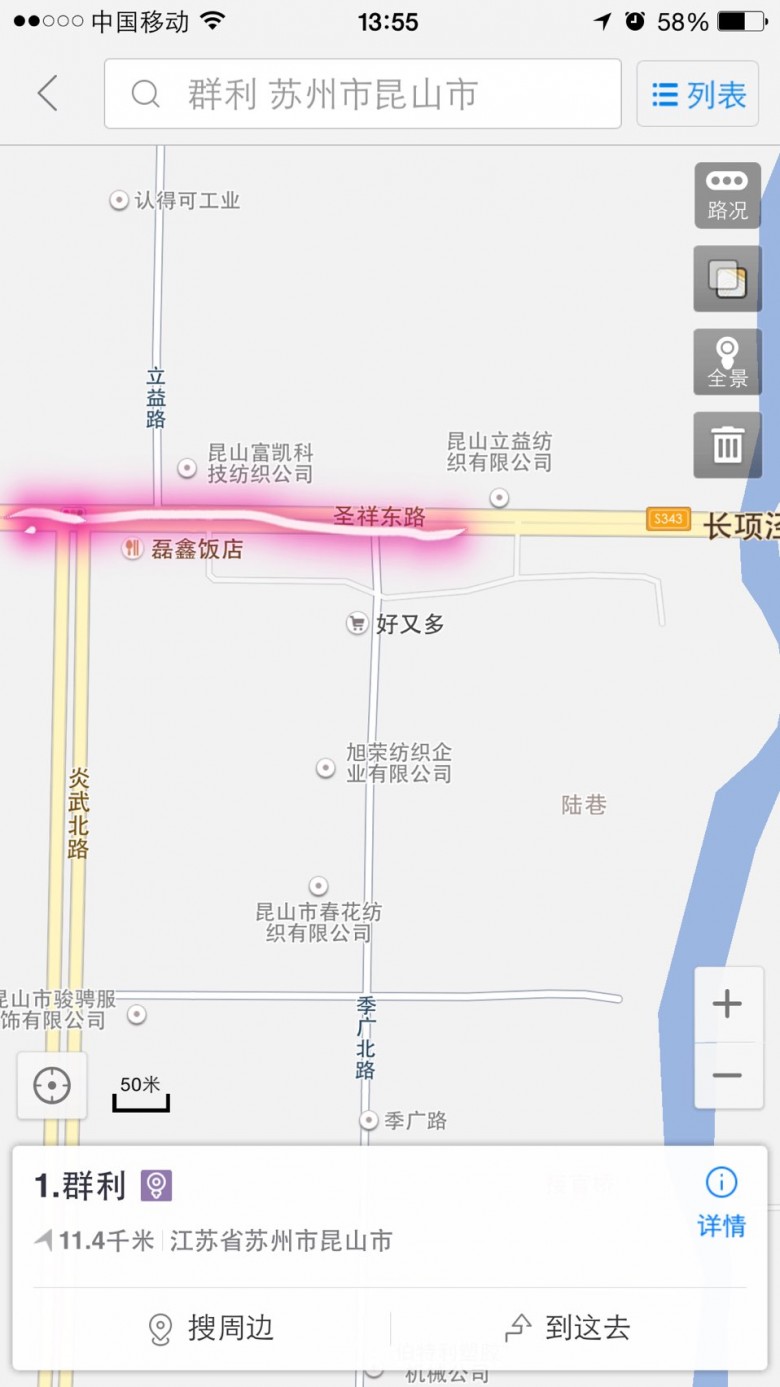Image resolution: width=780 pixels, height=1387 pixels.
Task: Get directions with 到这去
Action: click(x=568, y=1328)
